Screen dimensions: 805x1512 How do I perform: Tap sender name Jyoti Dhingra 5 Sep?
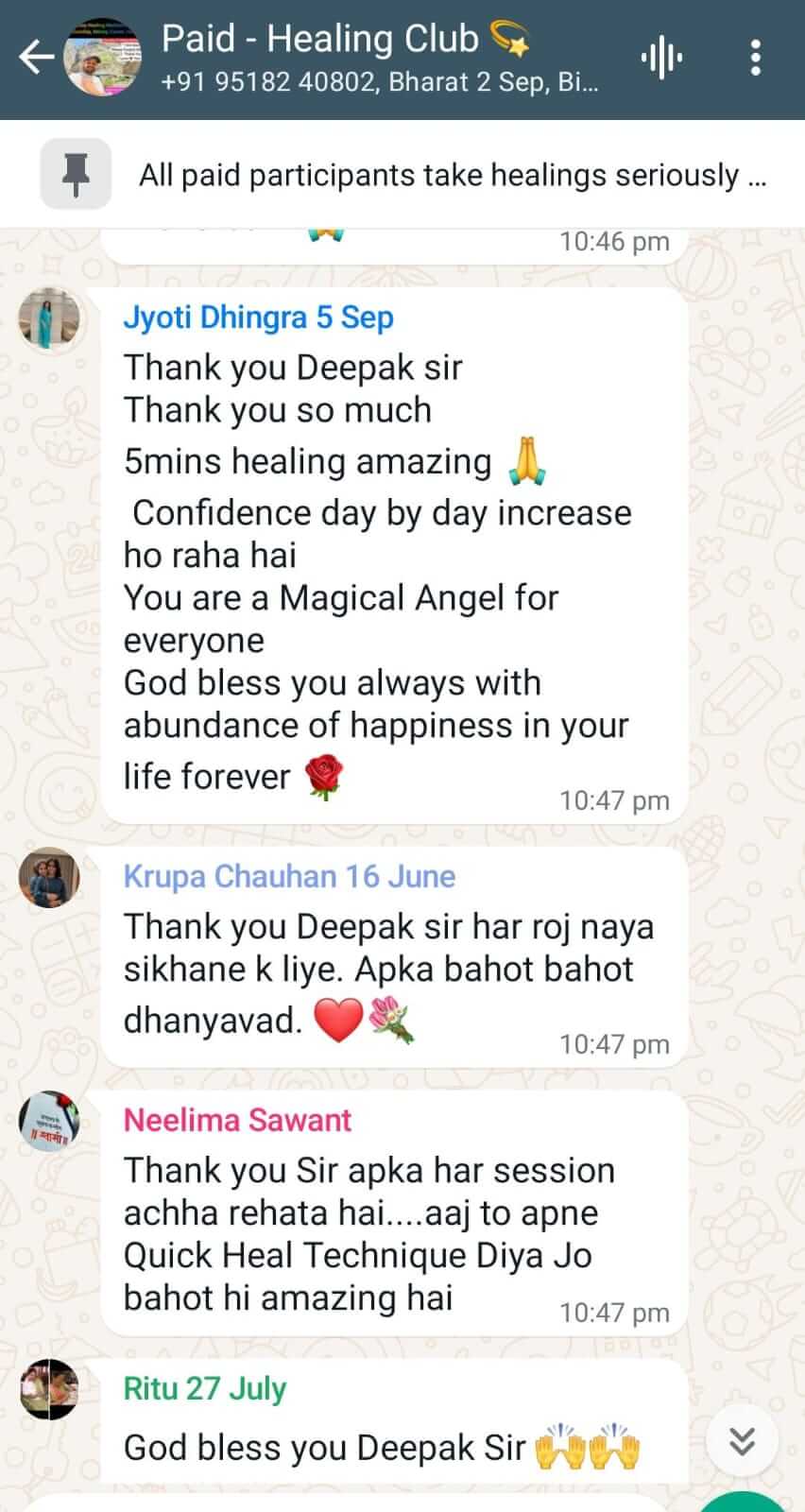coord(258,318)
